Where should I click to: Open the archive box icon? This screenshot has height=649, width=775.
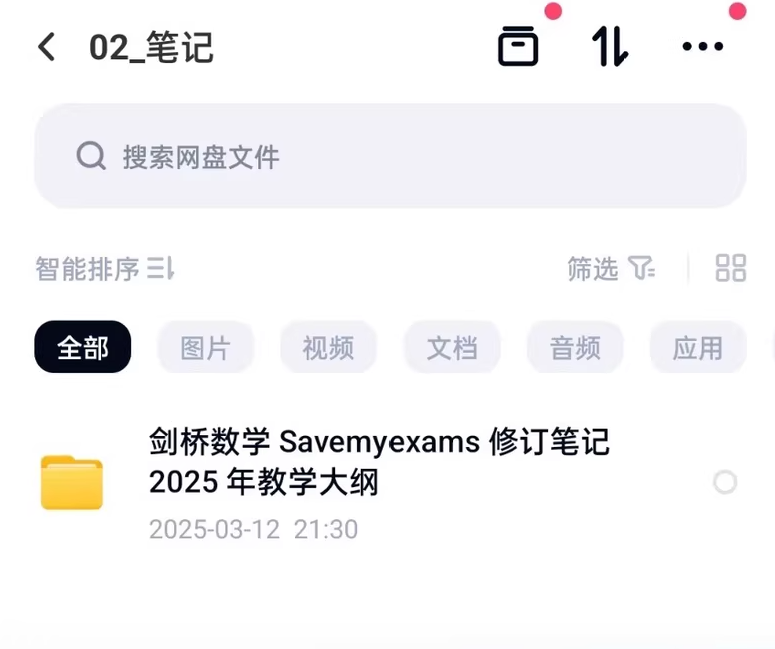click(518, 47)
